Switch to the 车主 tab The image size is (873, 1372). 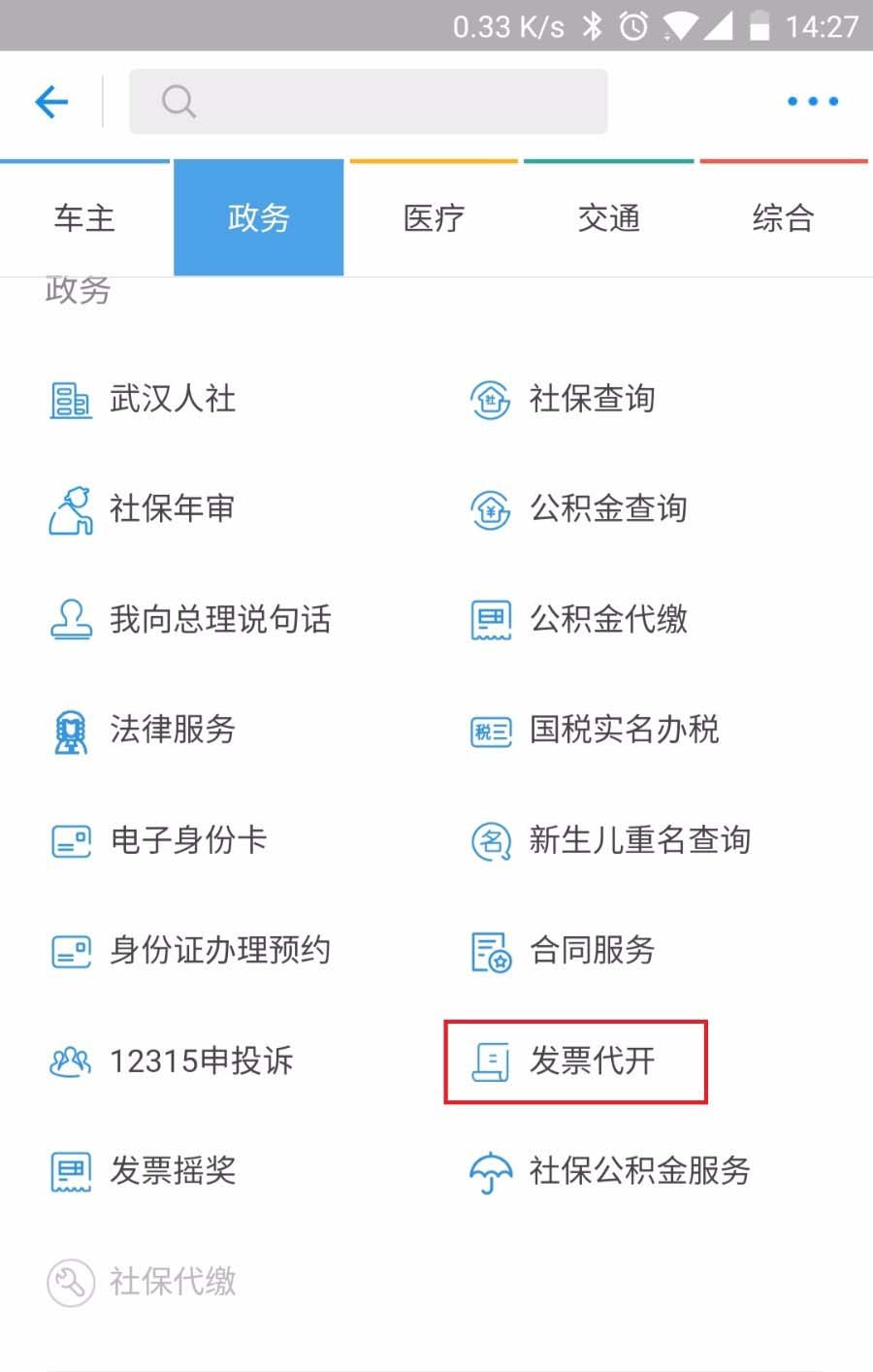point(84,218)
